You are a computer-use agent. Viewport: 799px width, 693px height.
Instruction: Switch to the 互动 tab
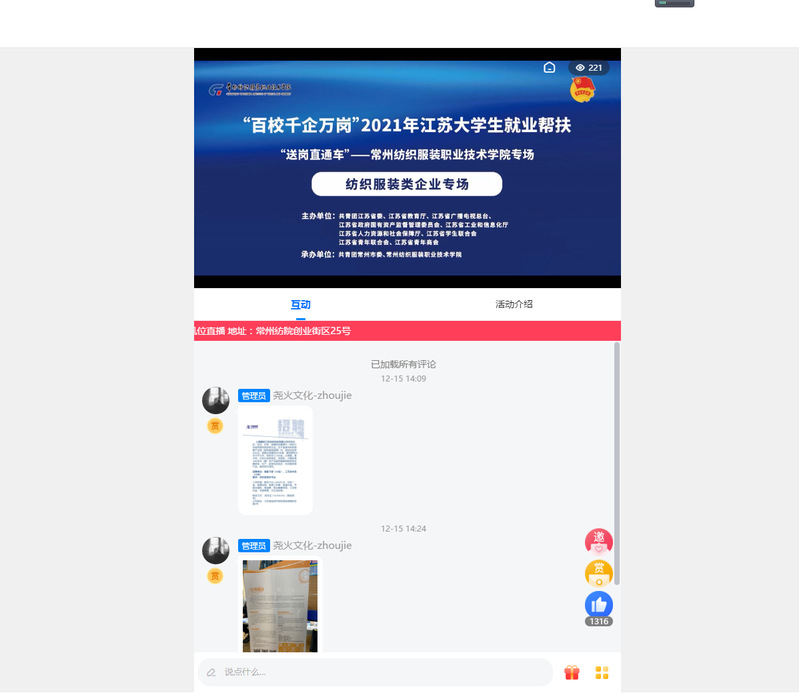(301, 304)
